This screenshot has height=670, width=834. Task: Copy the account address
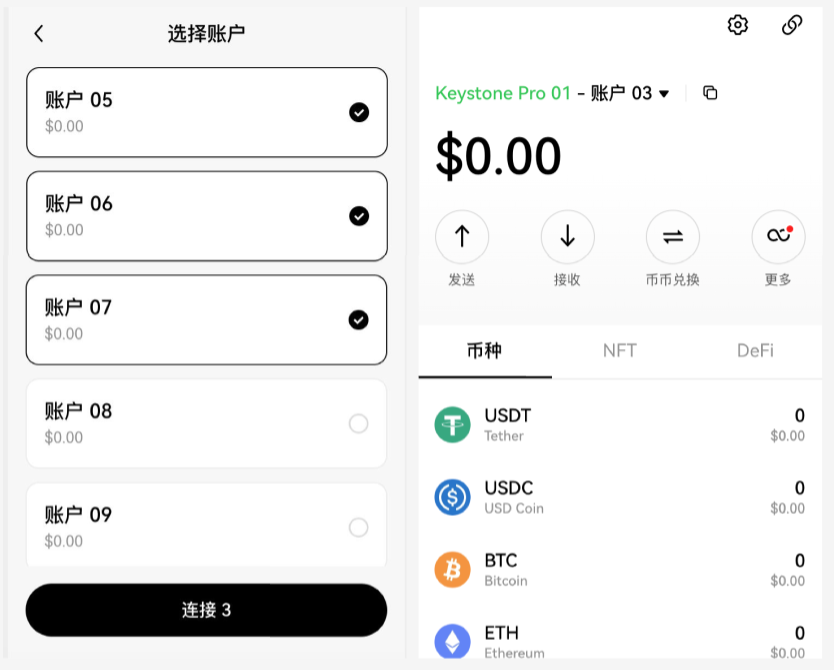pos(710,93)
